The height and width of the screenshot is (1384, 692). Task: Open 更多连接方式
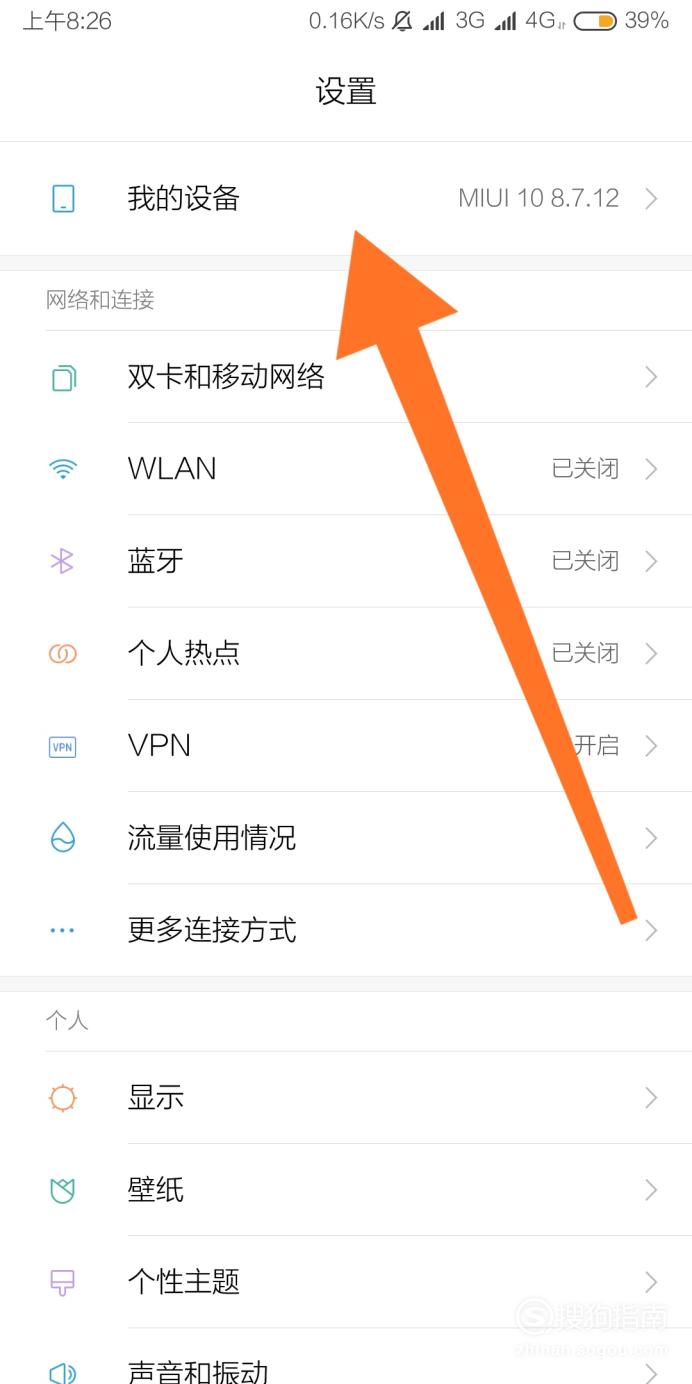tap(346, 930)
